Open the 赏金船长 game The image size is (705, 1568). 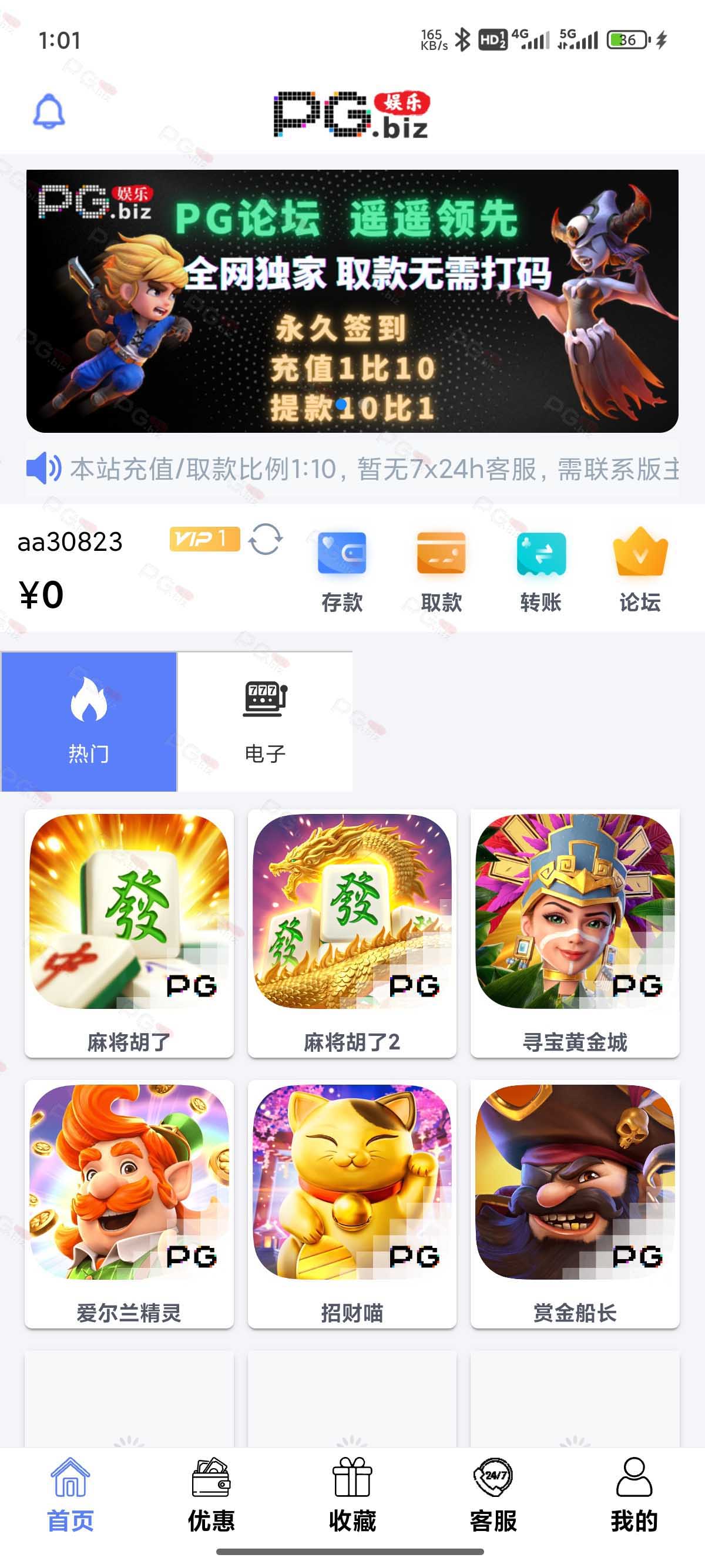tap(575, 1202)
